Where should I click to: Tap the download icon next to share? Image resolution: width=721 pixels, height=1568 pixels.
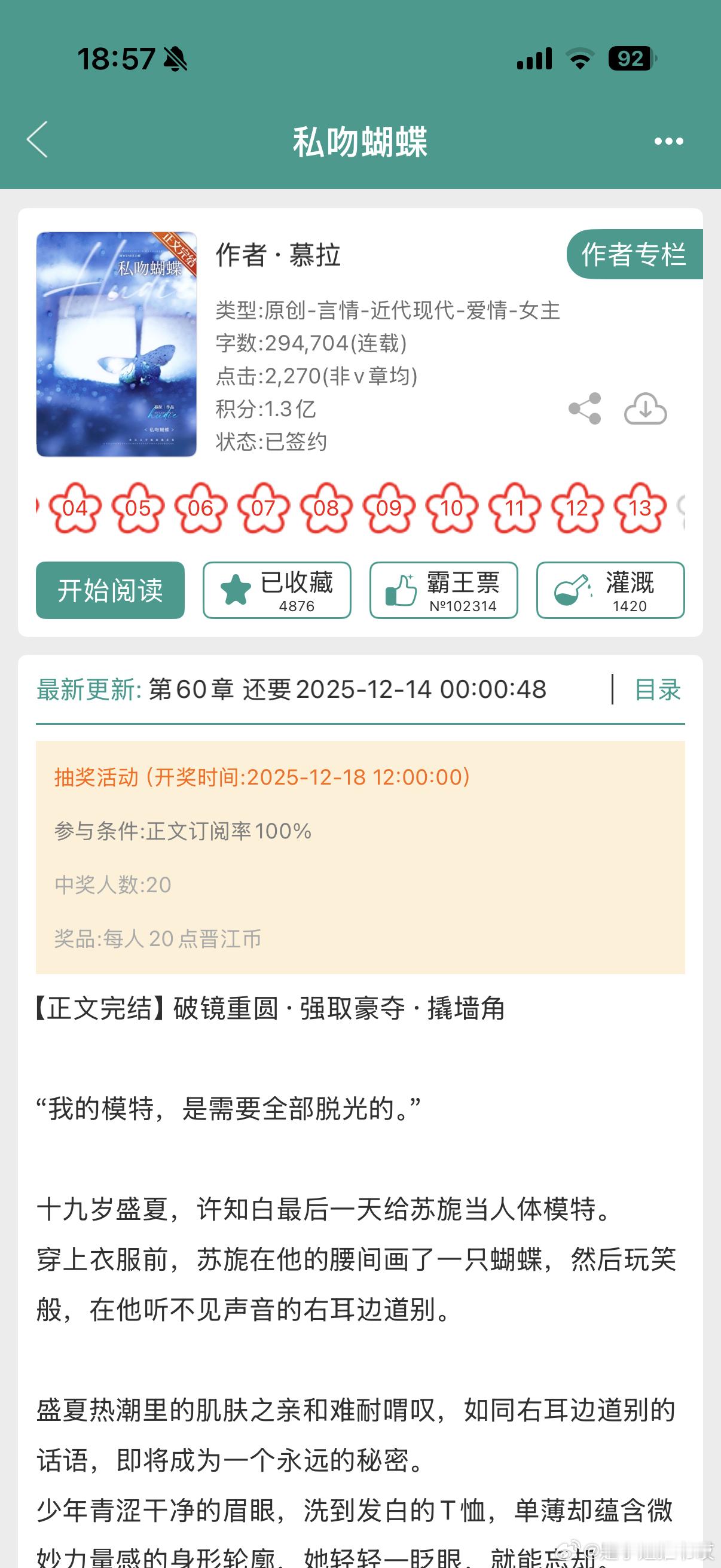[x=645, y=409]
